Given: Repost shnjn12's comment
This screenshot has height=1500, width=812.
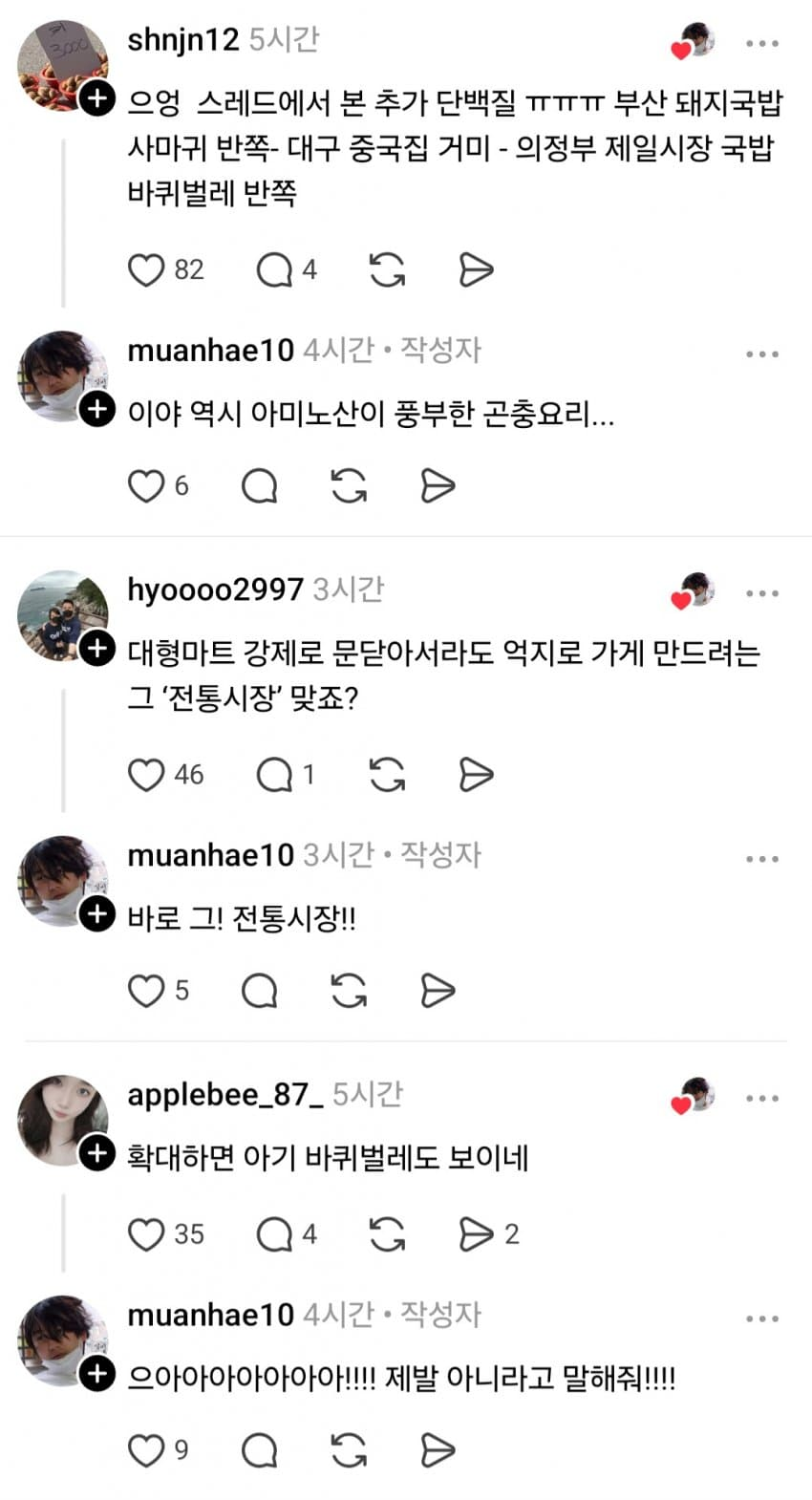Looking at the screenshot, I should pyautogui.click(x=387, y=270).
